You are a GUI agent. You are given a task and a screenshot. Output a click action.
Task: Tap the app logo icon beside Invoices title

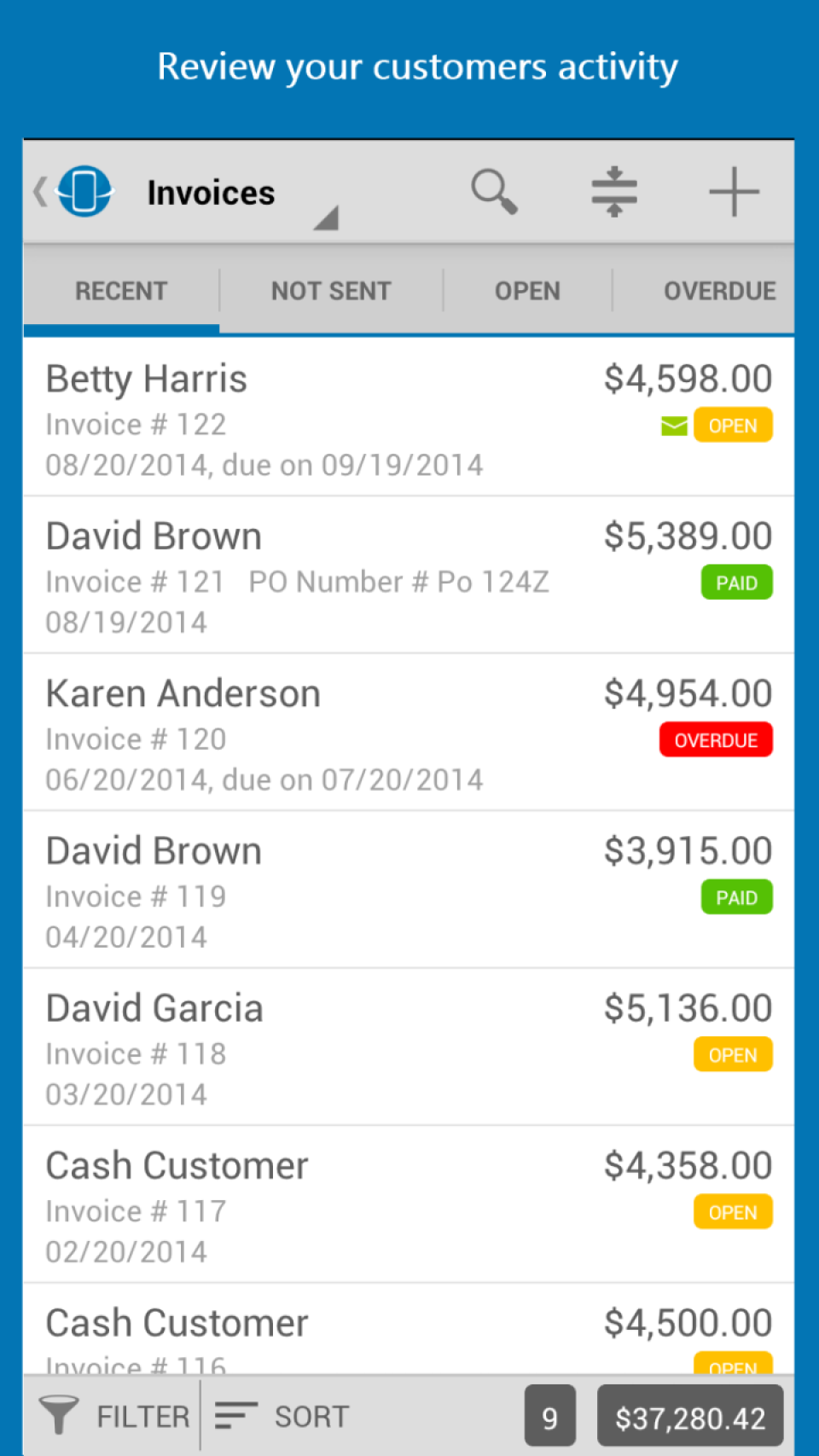82,191
